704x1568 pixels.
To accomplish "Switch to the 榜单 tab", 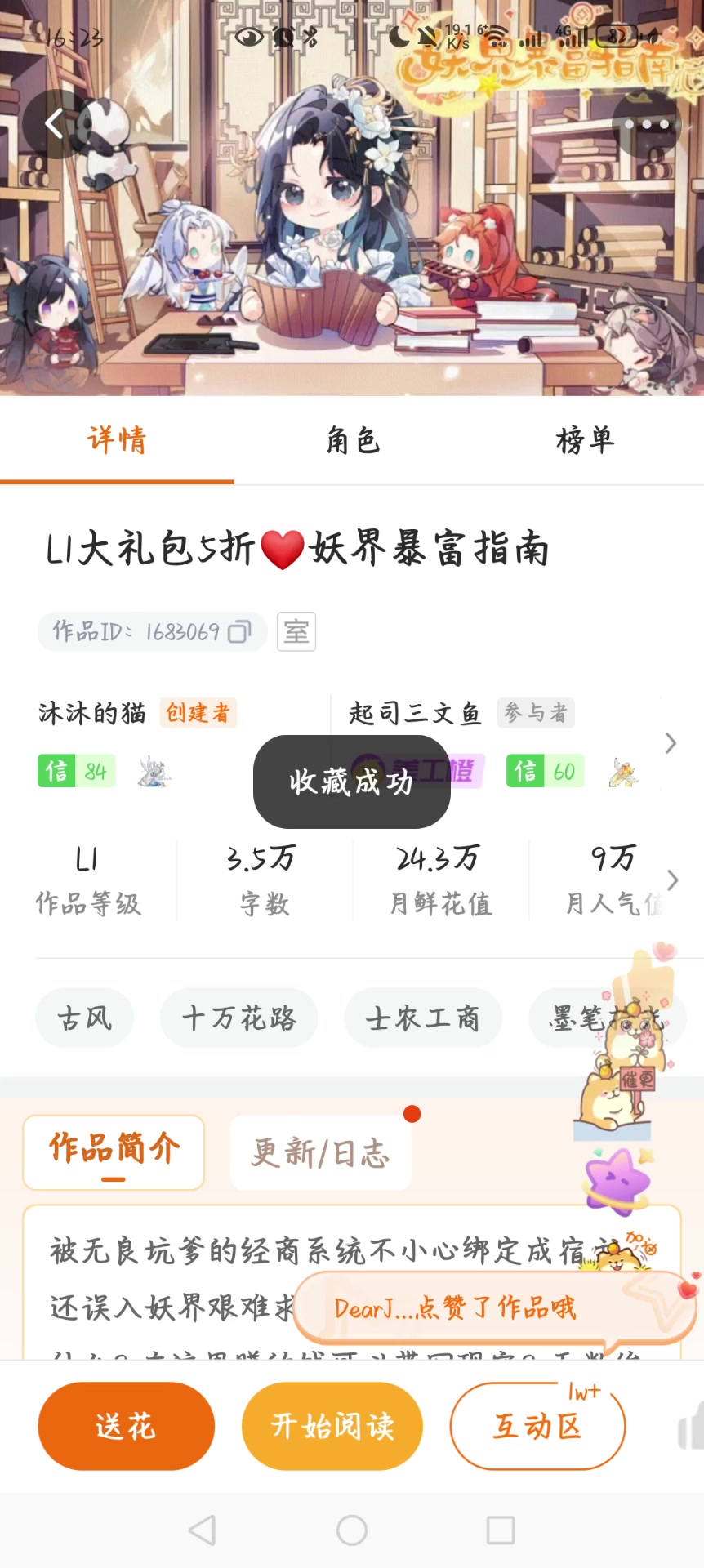I will click(x=585, y=441).
